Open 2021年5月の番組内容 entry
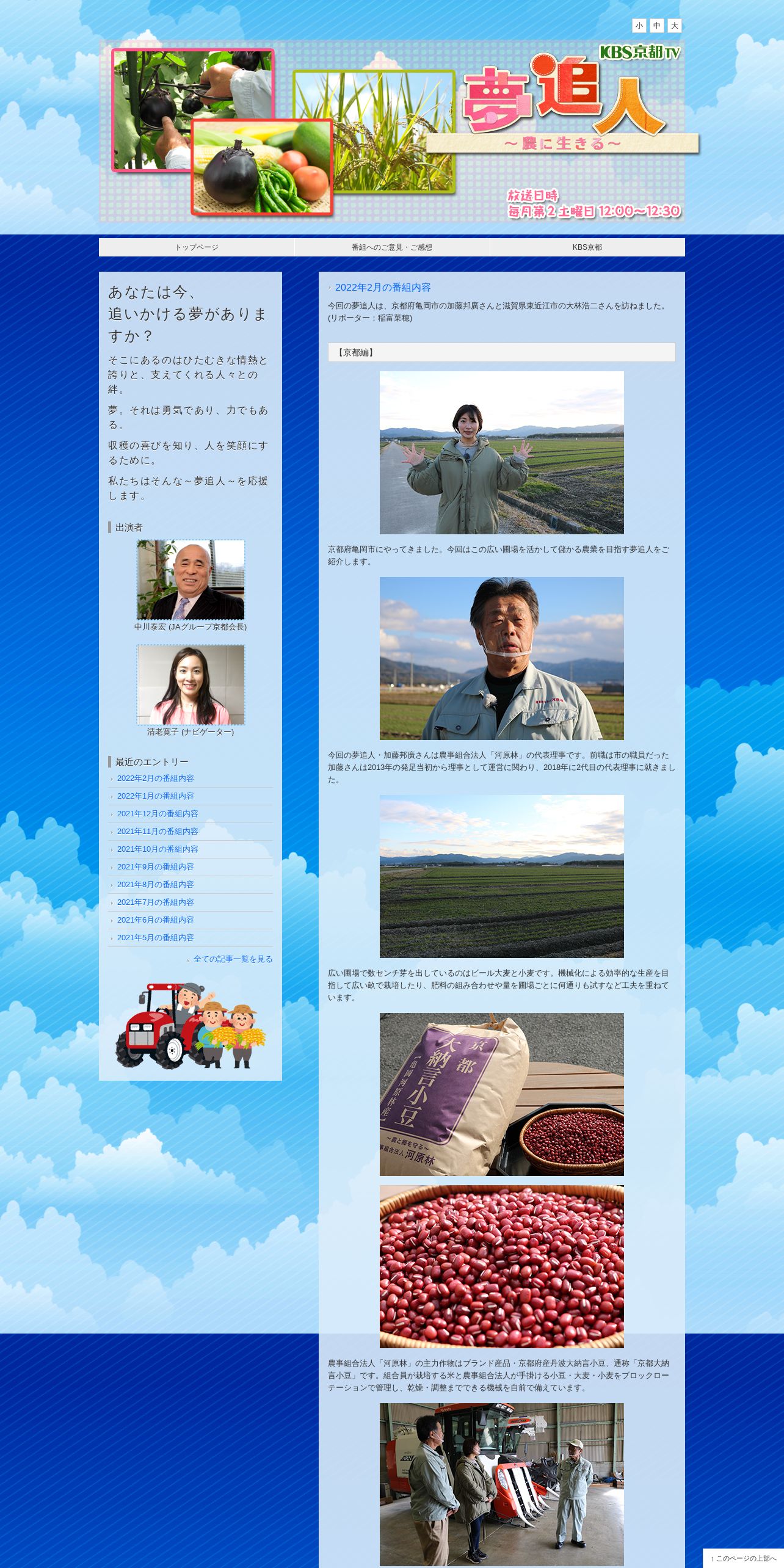The height and width of the screenshot is (1568, 784). [x=155, y=938]
